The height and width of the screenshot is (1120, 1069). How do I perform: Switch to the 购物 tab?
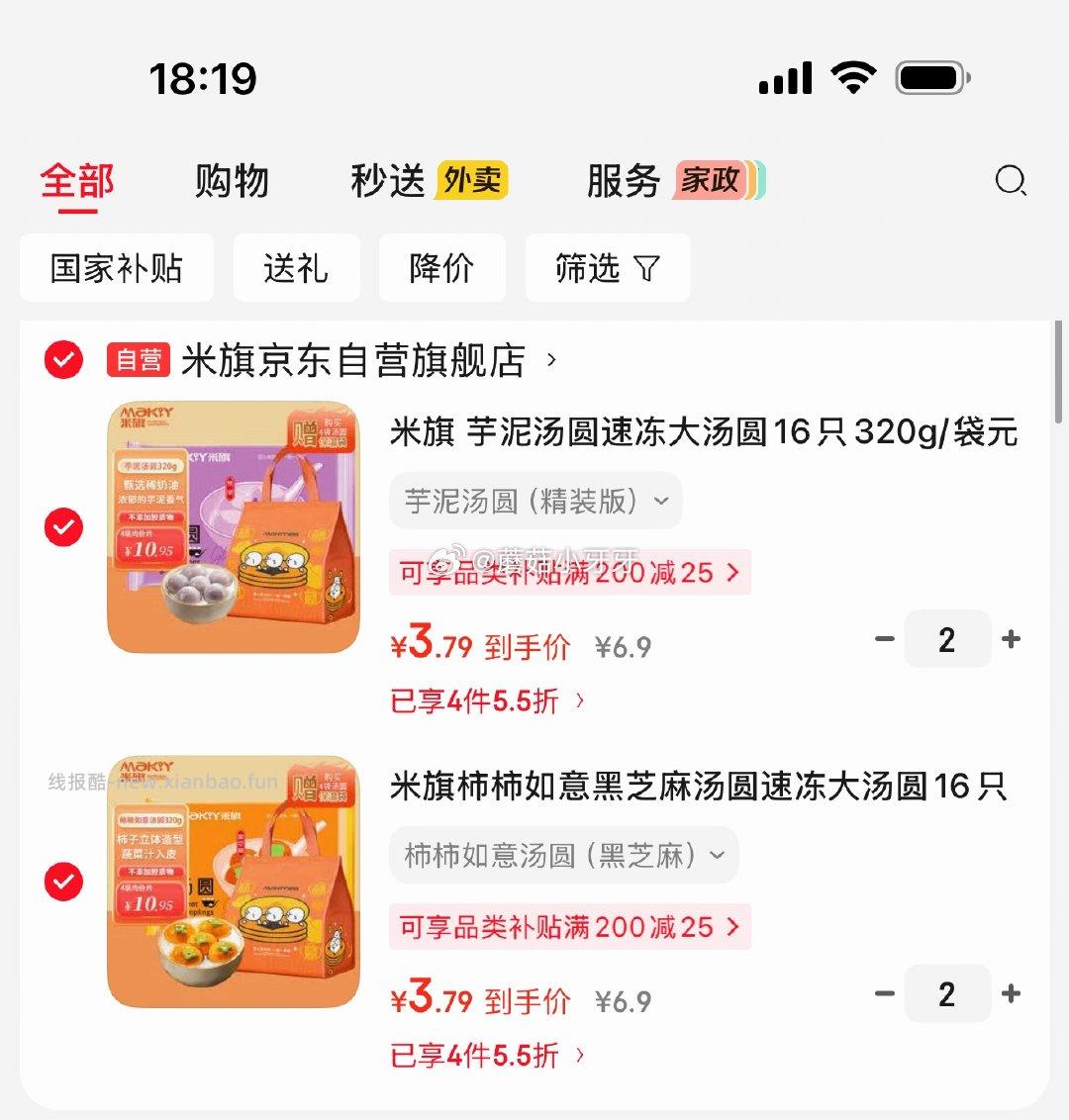pyautogui.click(x=234, y=182)
